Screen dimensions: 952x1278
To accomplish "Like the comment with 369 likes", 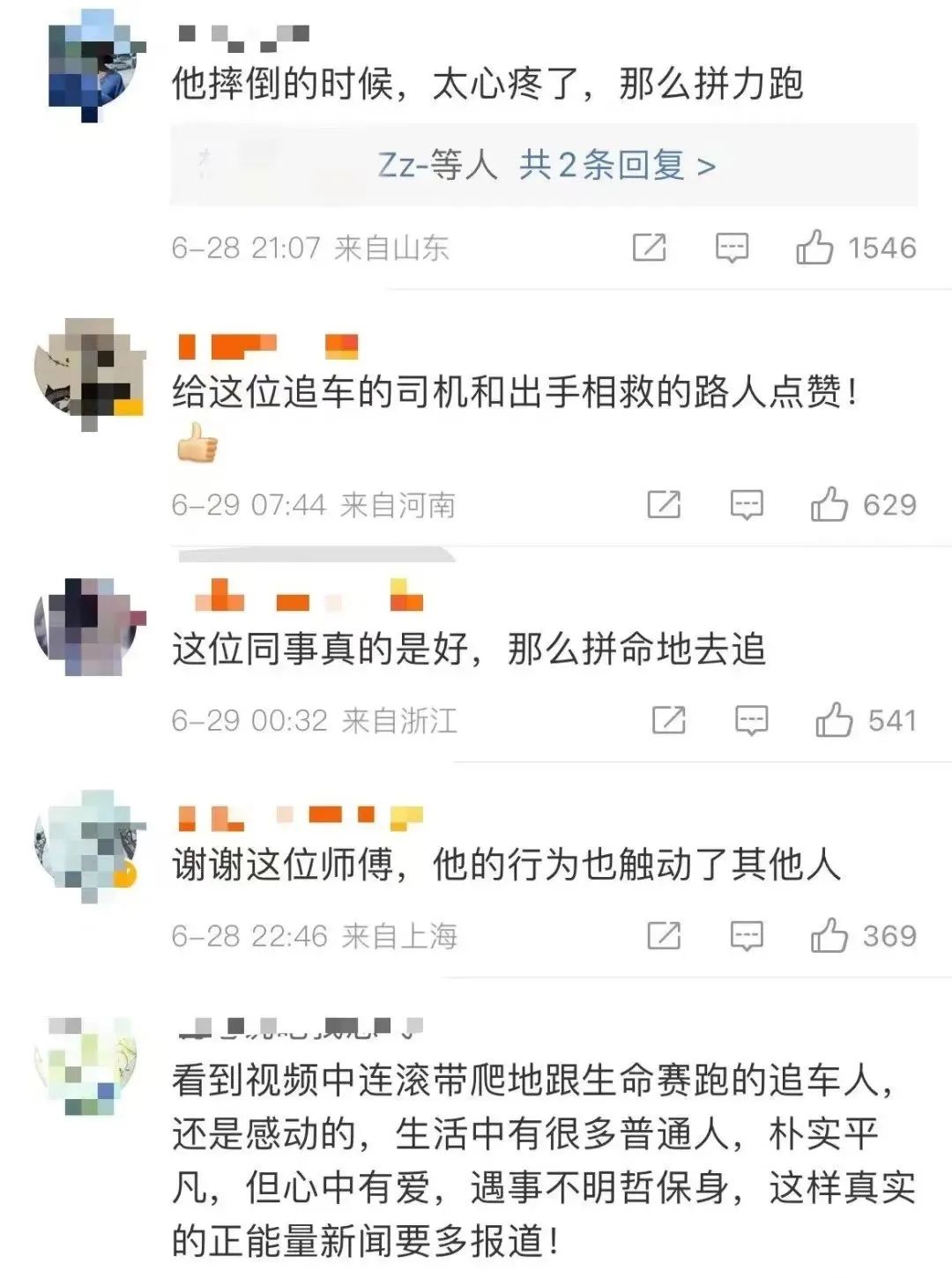I will point(829,935).
